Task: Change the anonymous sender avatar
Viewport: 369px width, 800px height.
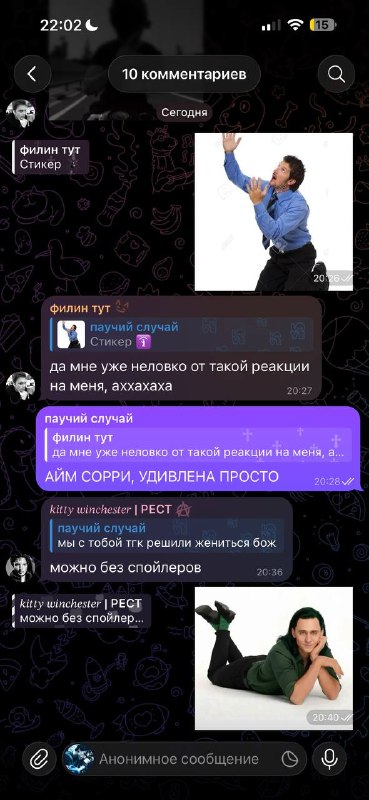Action: click(79, 759)
